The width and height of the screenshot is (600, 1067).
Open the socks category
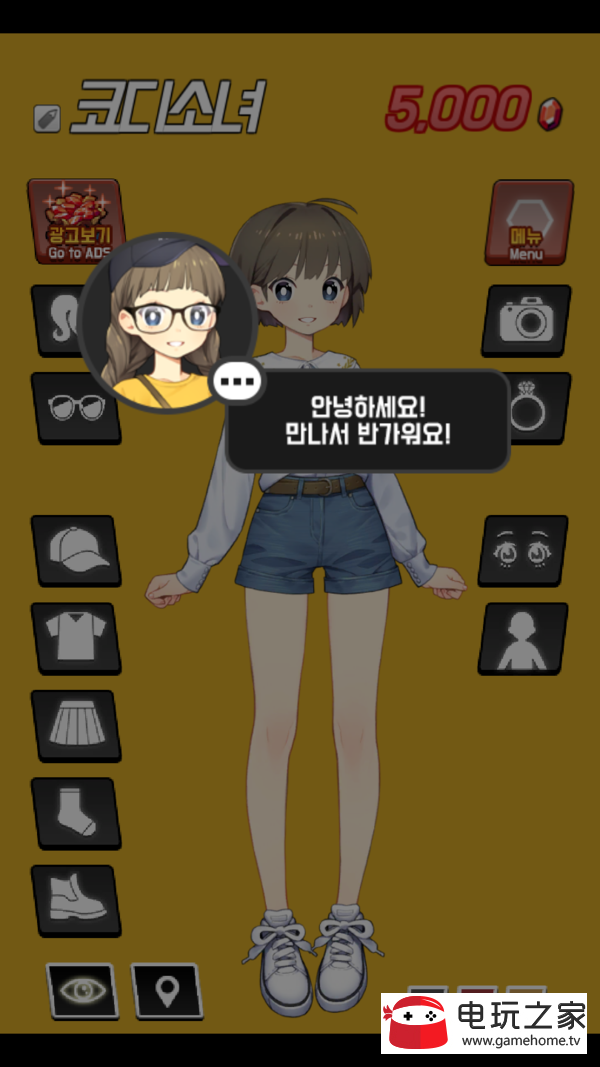(x=76, y=812)
